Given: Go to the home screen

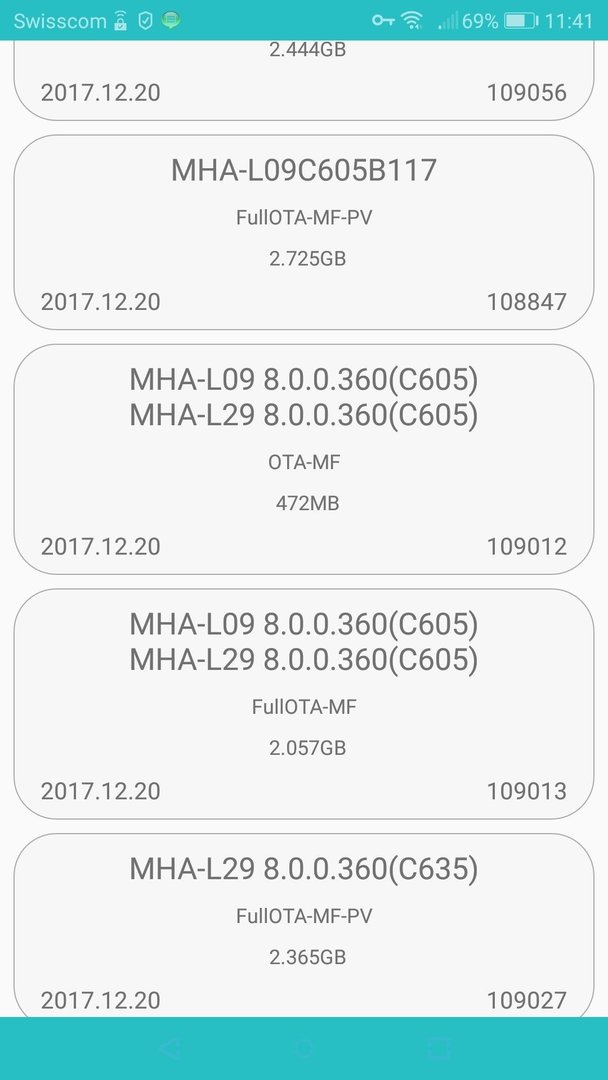Looking at the screenshot, I should coord(304,1048).
